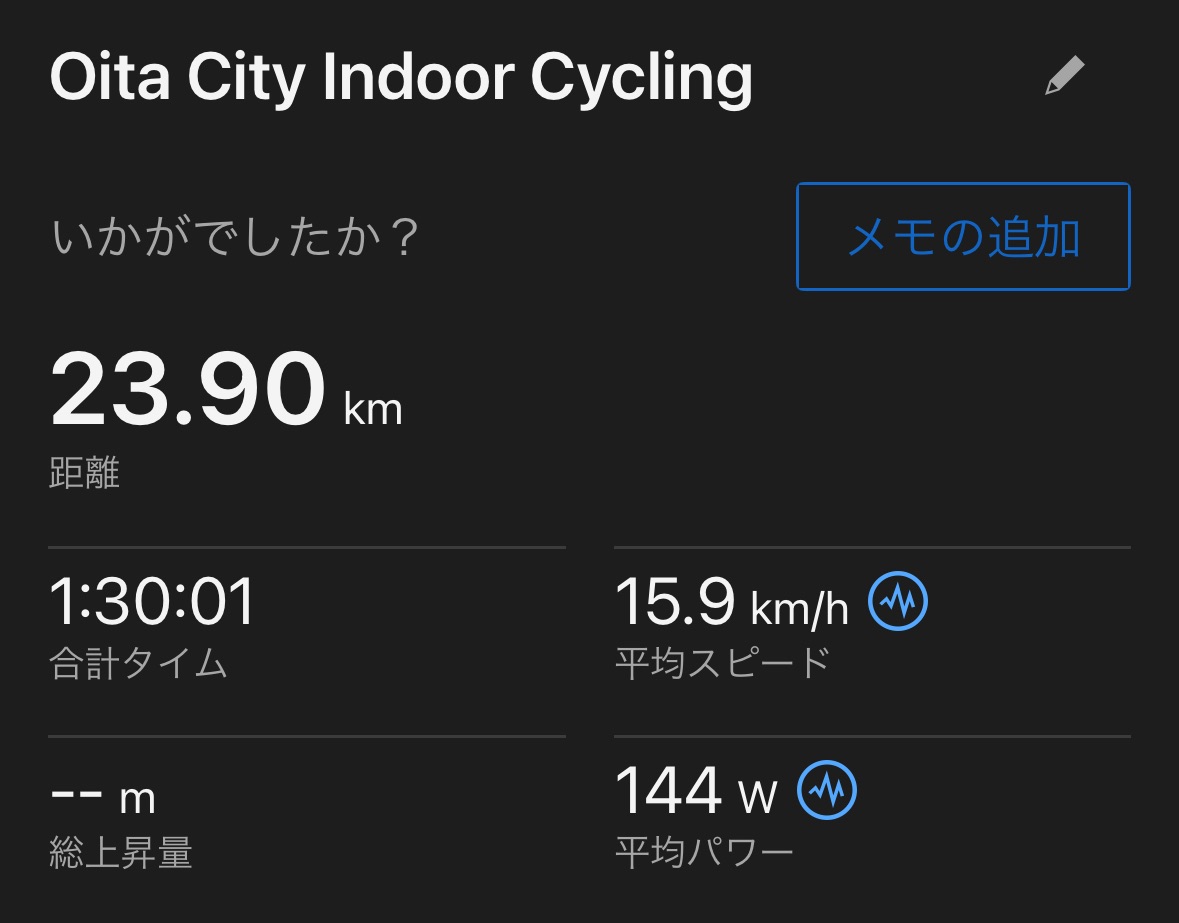Tap the メモの追加 button
This screenshot has width=1179, height=923.
[963, 237]
